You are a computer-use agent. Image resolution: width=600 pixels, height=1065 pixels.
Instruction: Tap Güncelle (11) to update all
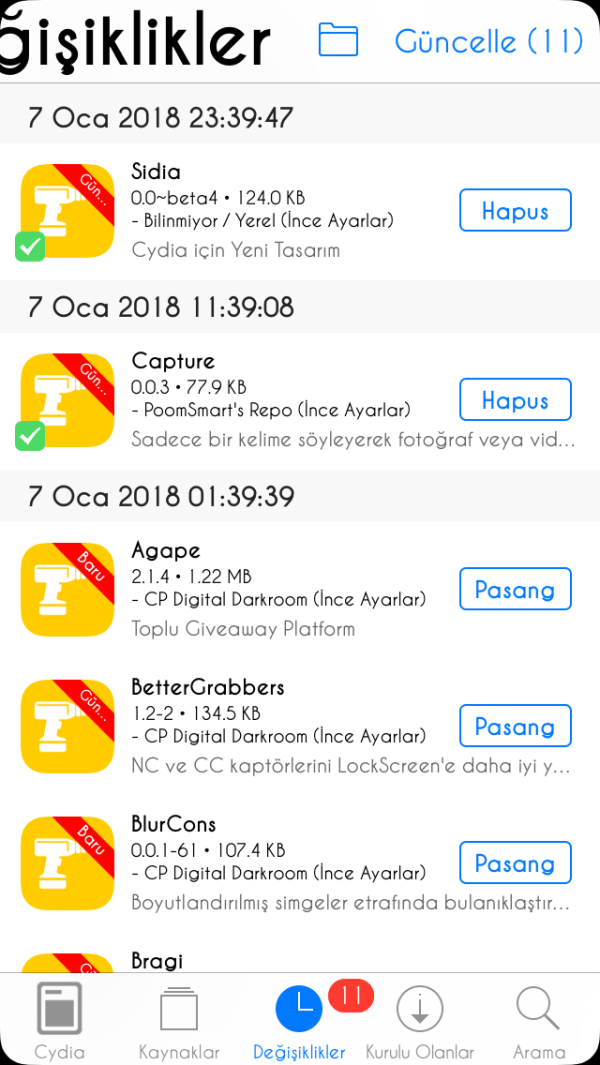[488, 41]
